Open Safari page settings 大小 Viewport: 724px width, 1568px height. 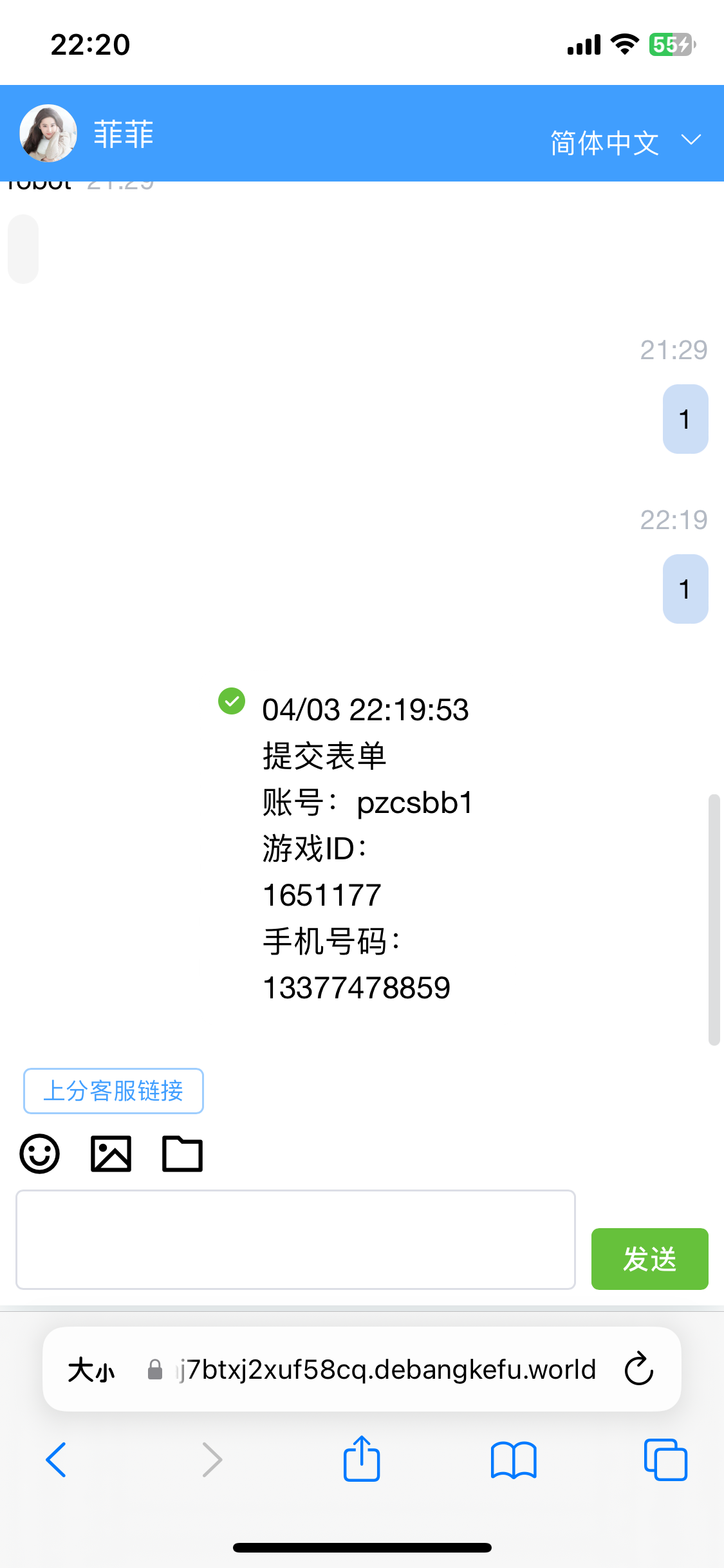(91, 1370)
